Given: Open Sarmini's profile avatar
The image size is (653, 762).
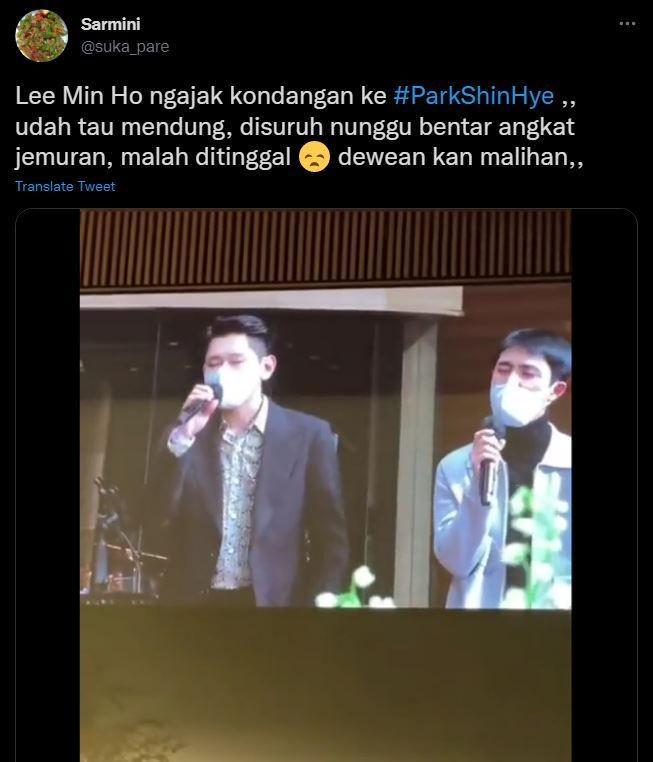Looking at the screenshot, I should [x=41, y=35].
